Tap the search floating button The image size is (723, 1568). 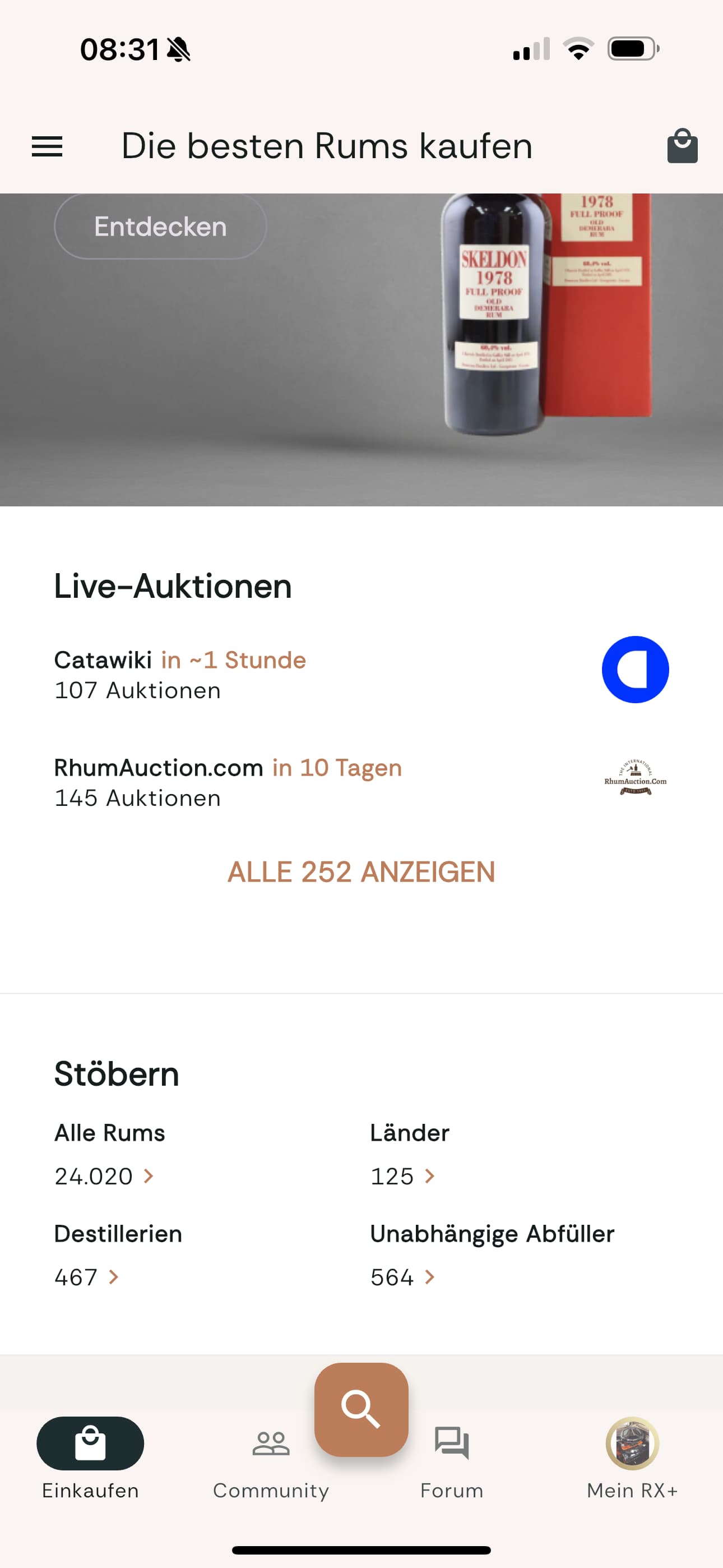coord(361,1409)
